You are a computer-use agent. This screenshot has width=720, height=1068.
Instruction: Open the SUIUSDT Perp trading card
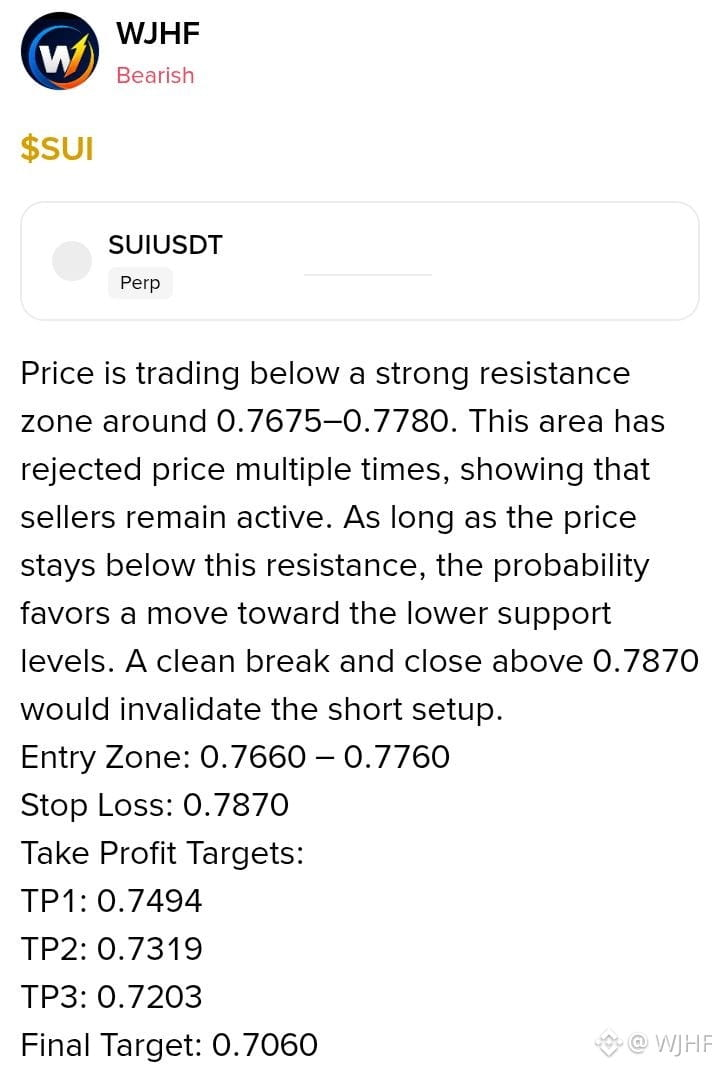[x=360, y=261]
